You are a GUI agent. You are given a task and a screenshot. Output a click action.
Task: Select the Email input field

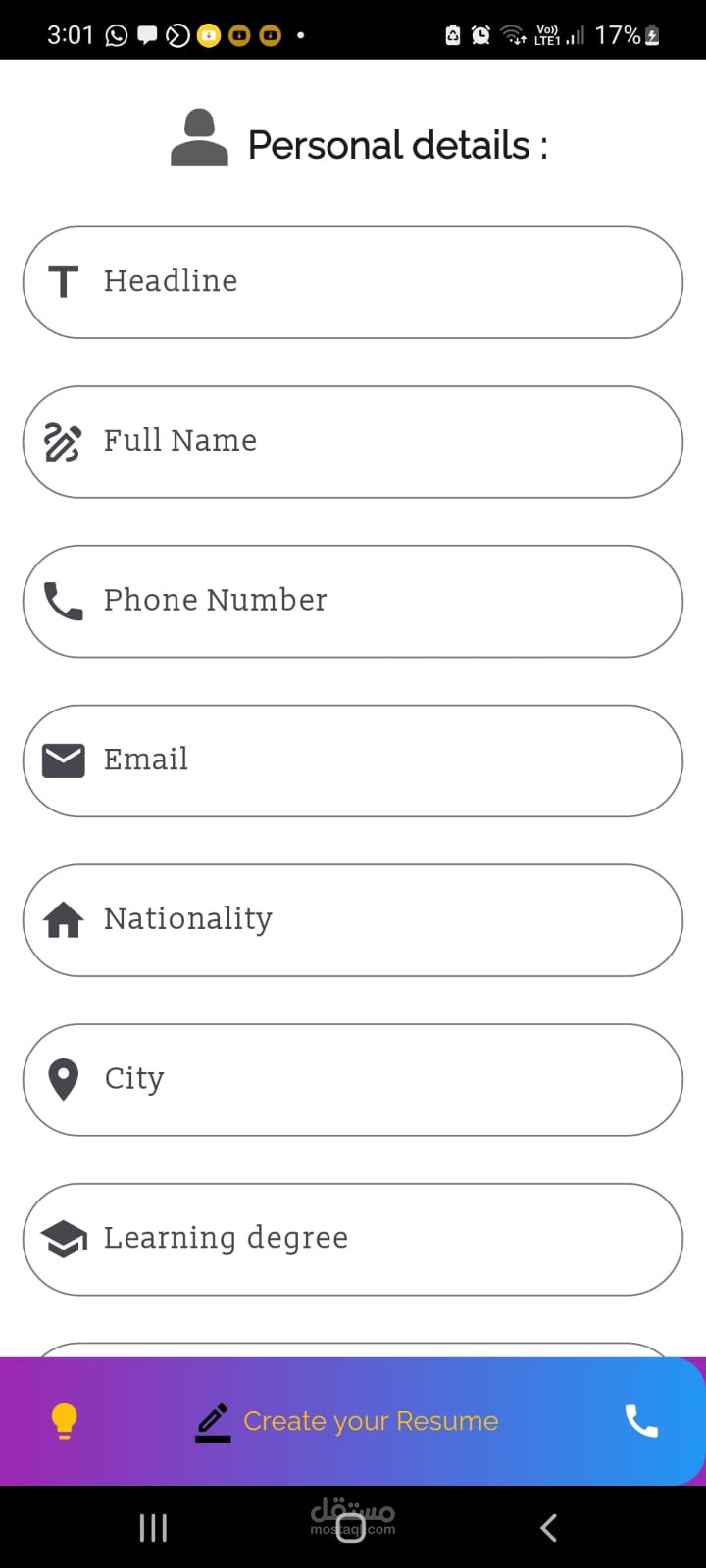pos(353,760)
